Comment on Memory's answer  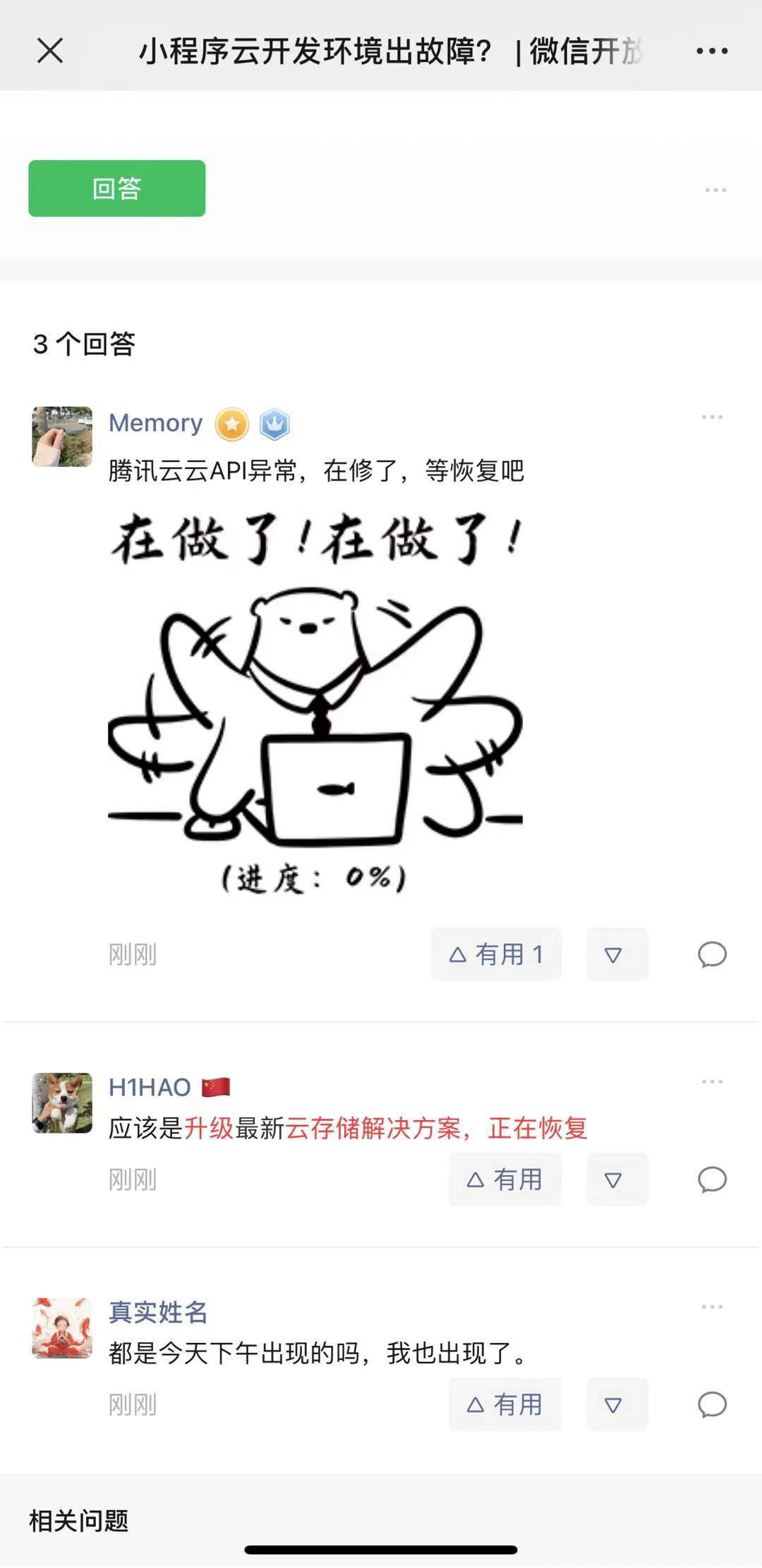712,954
